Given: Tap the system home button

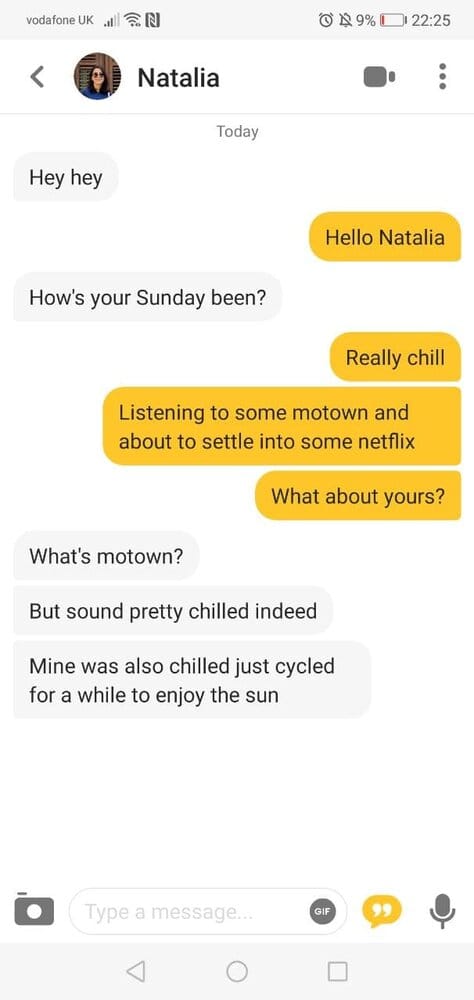Looking at the screenshot, I should point(237,971).
